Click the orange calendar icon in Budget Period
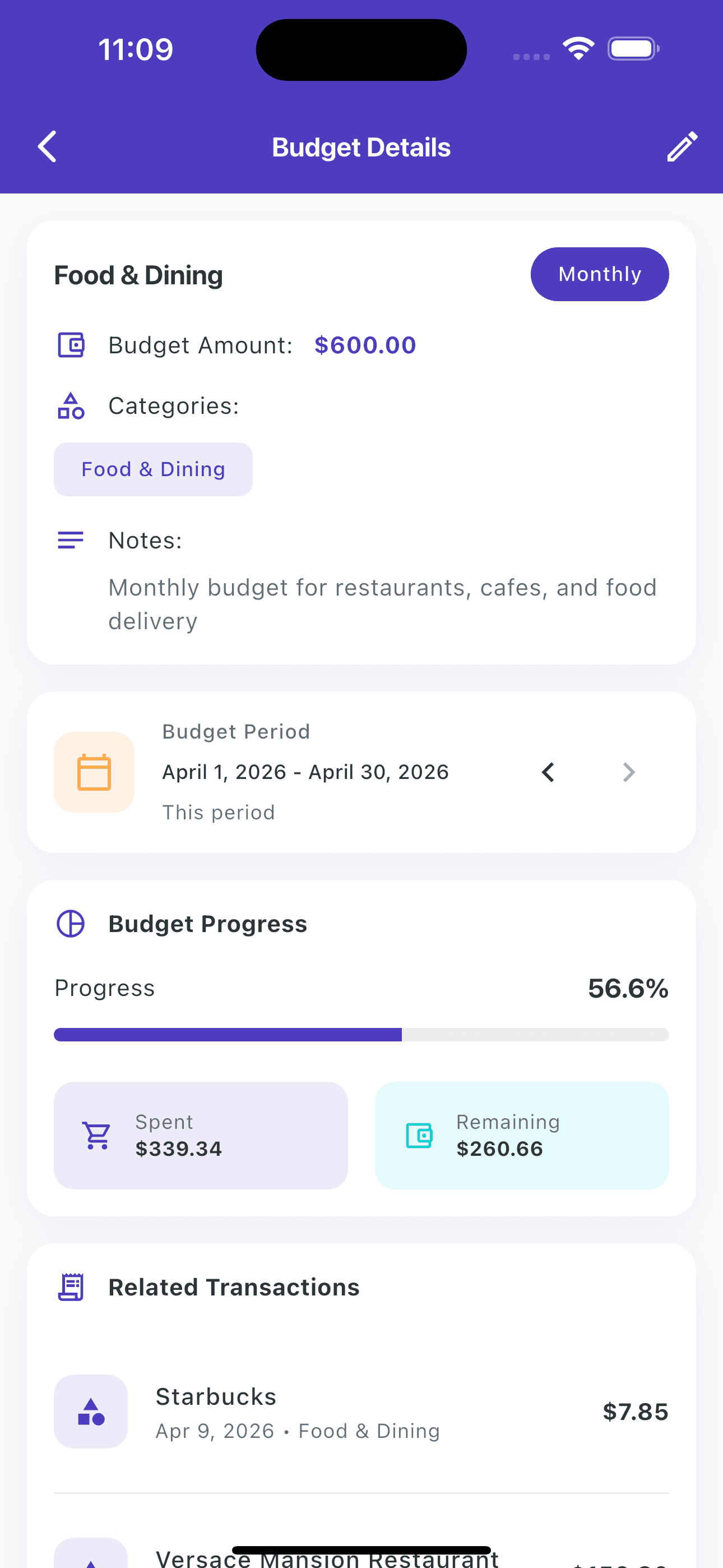 tap(94, 772)
